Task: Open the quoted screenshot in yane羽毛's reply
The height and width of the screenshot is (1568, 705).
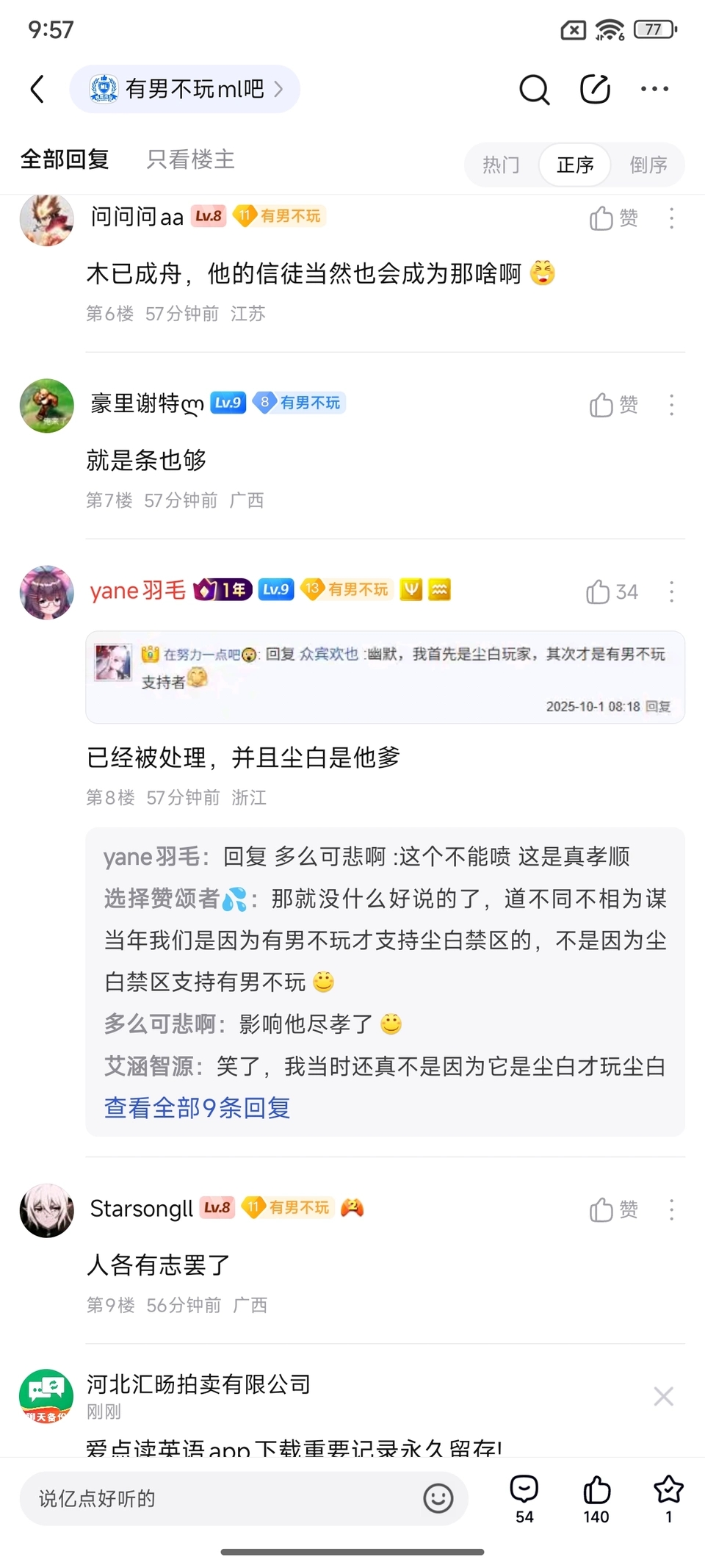Action: pyautogui.click(x=385, y=677)
